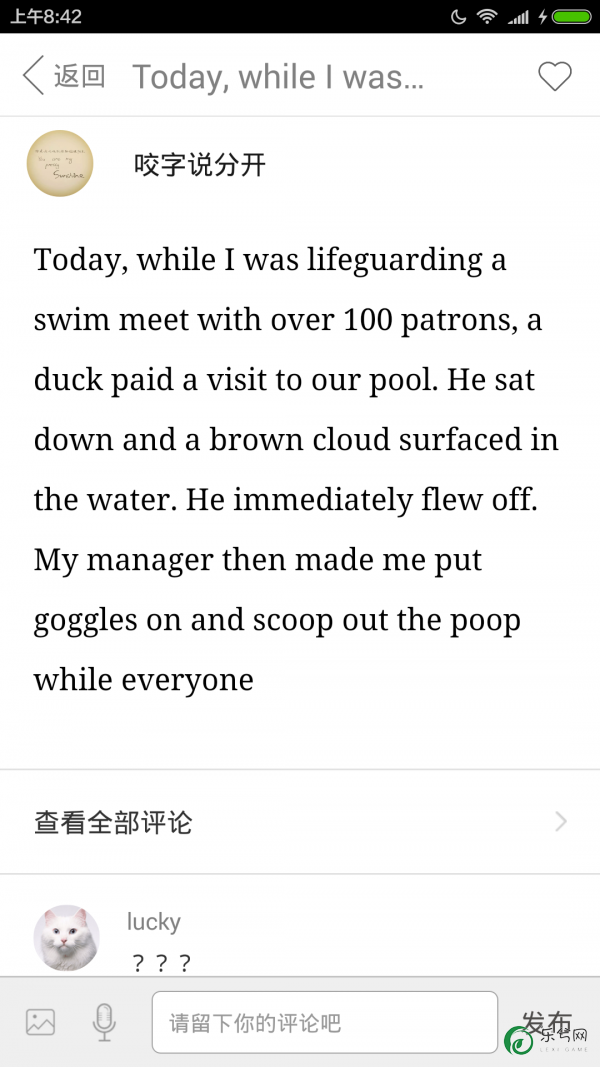Go back using the 返回 button
Image resolution: width=600 pixels, height=1067 pixels.
63,76
